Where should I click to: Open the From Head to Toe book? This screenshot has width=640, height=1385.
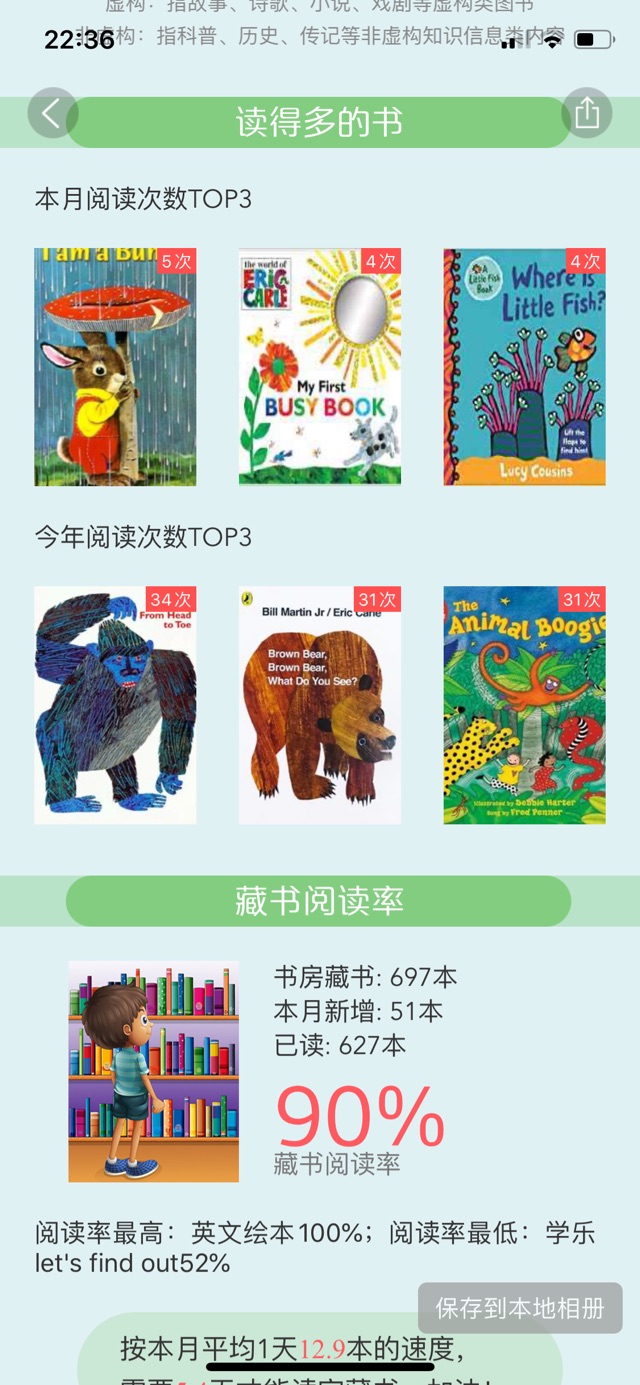click(x=115, y=705)
